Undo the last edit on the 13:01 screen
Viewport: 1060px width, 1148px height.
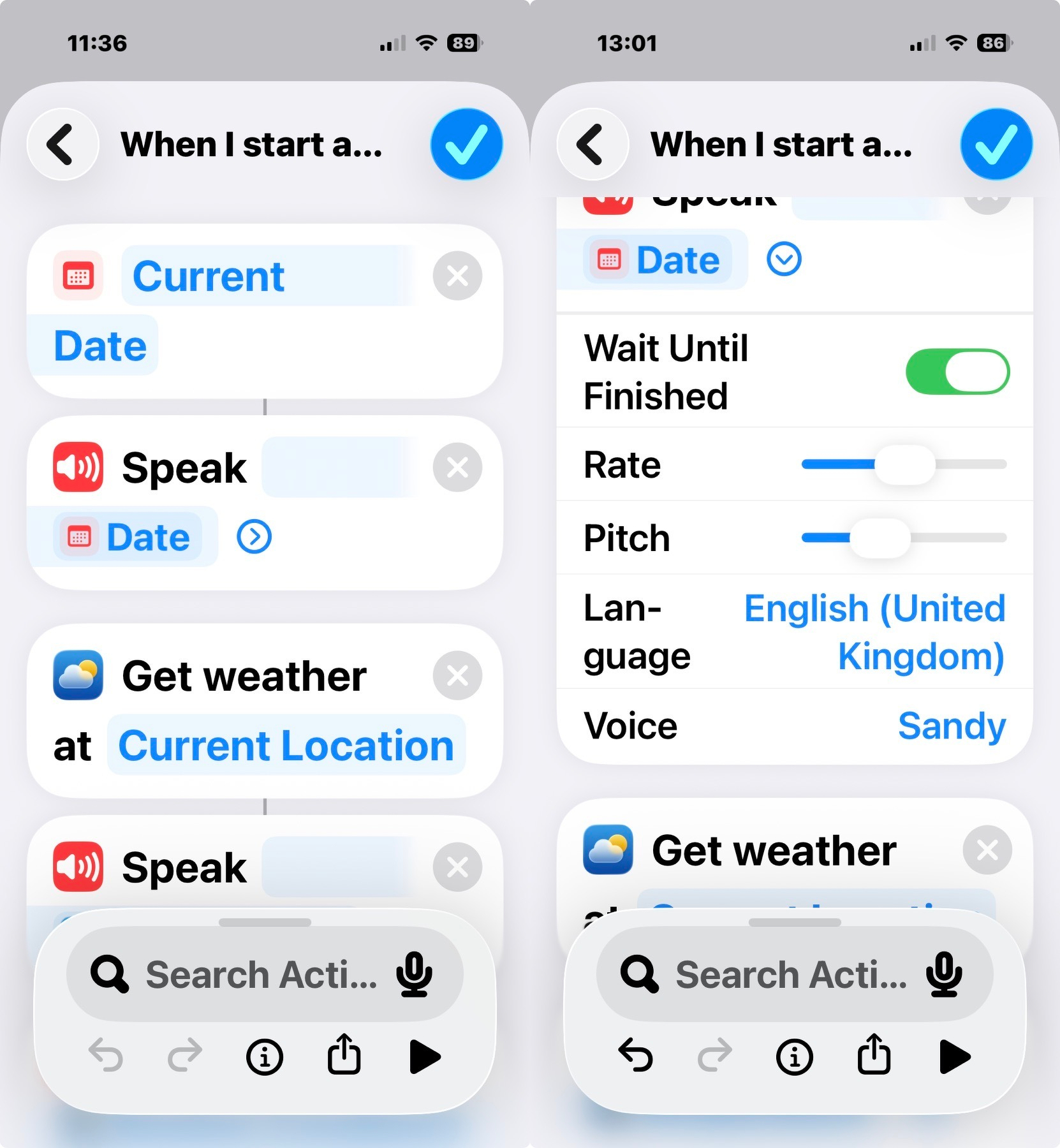(x=635, y=1056)
